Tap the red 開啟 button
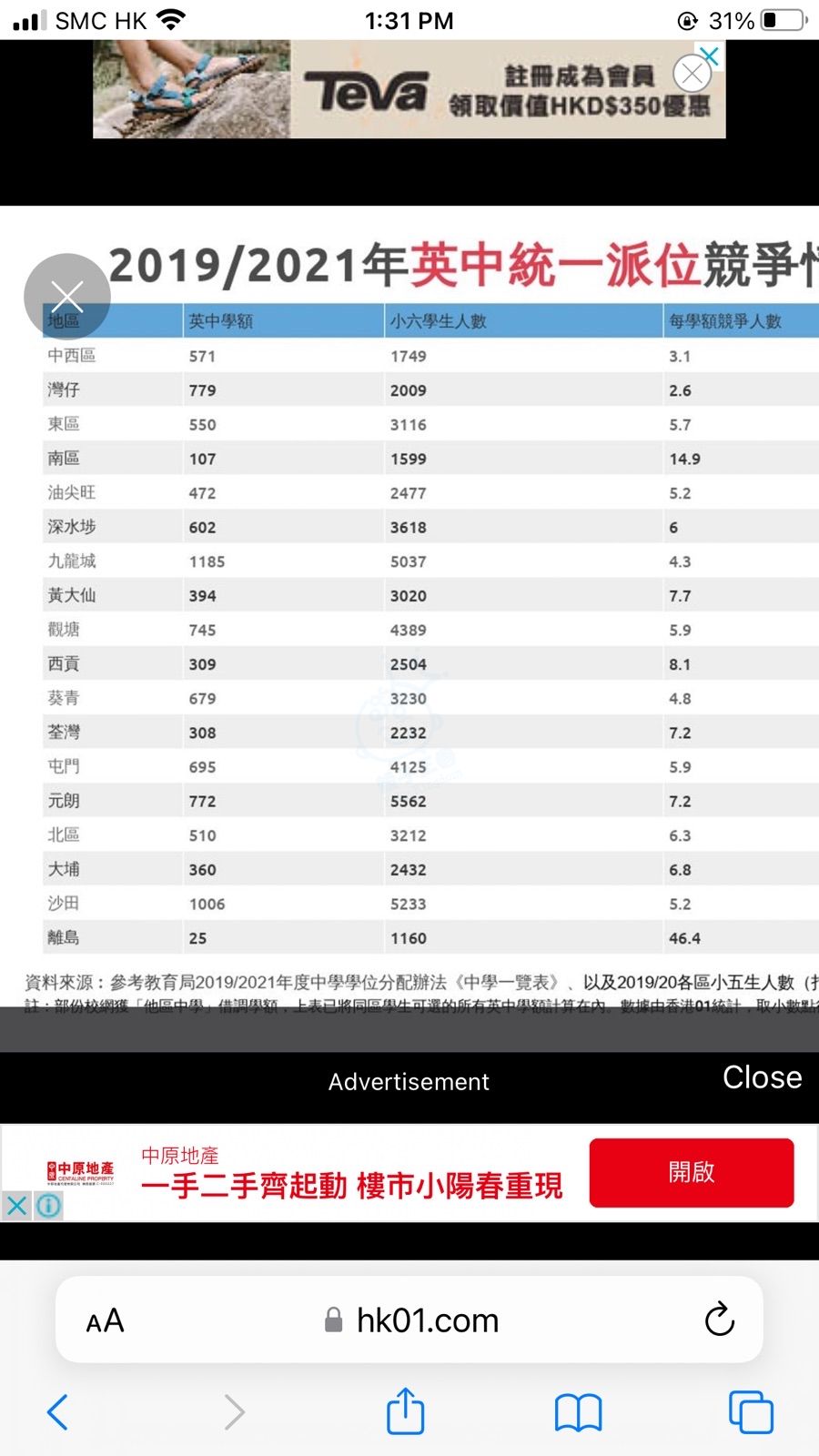 (x=692, y=1172)
